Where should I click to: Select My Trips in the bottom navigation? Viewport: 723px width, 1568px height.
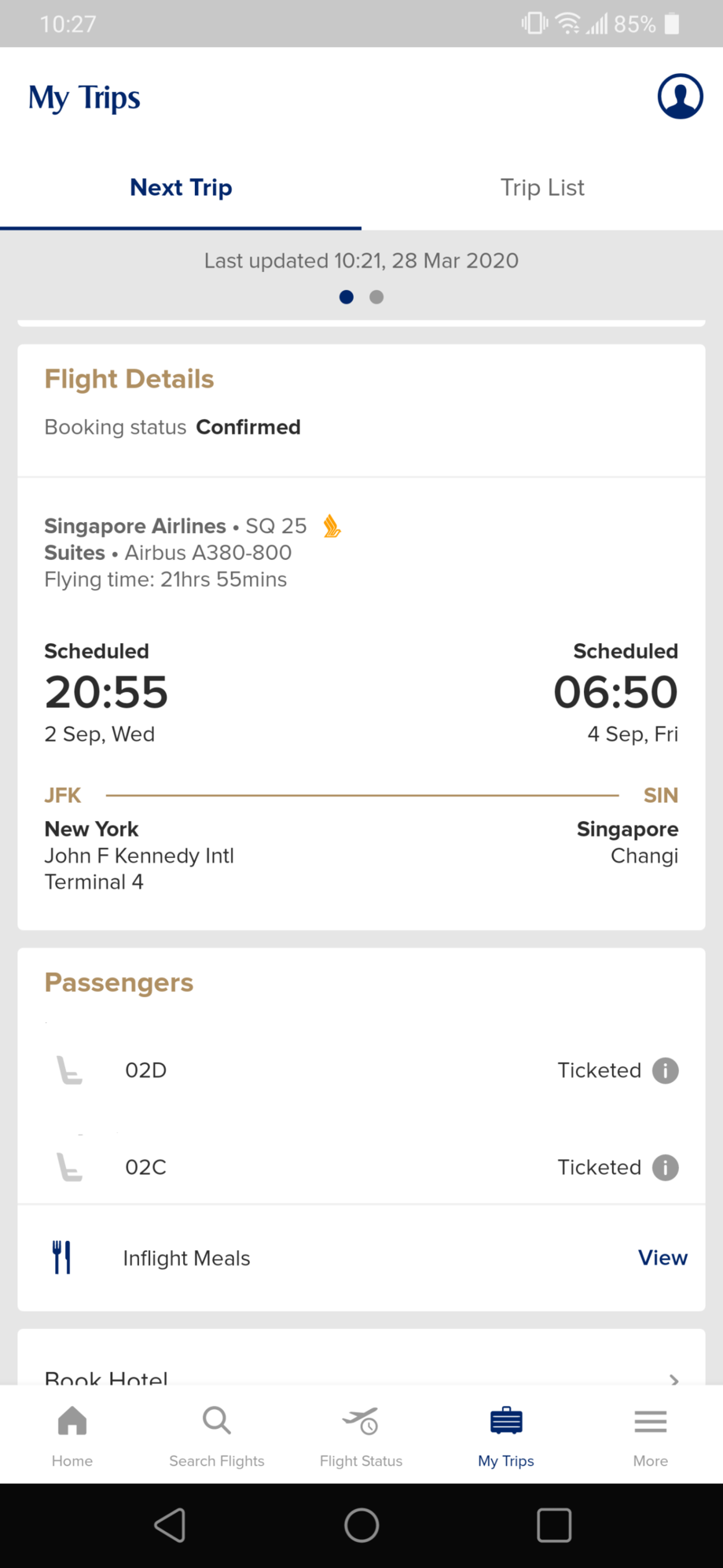pyautogui.click(x=506, y=1437)
